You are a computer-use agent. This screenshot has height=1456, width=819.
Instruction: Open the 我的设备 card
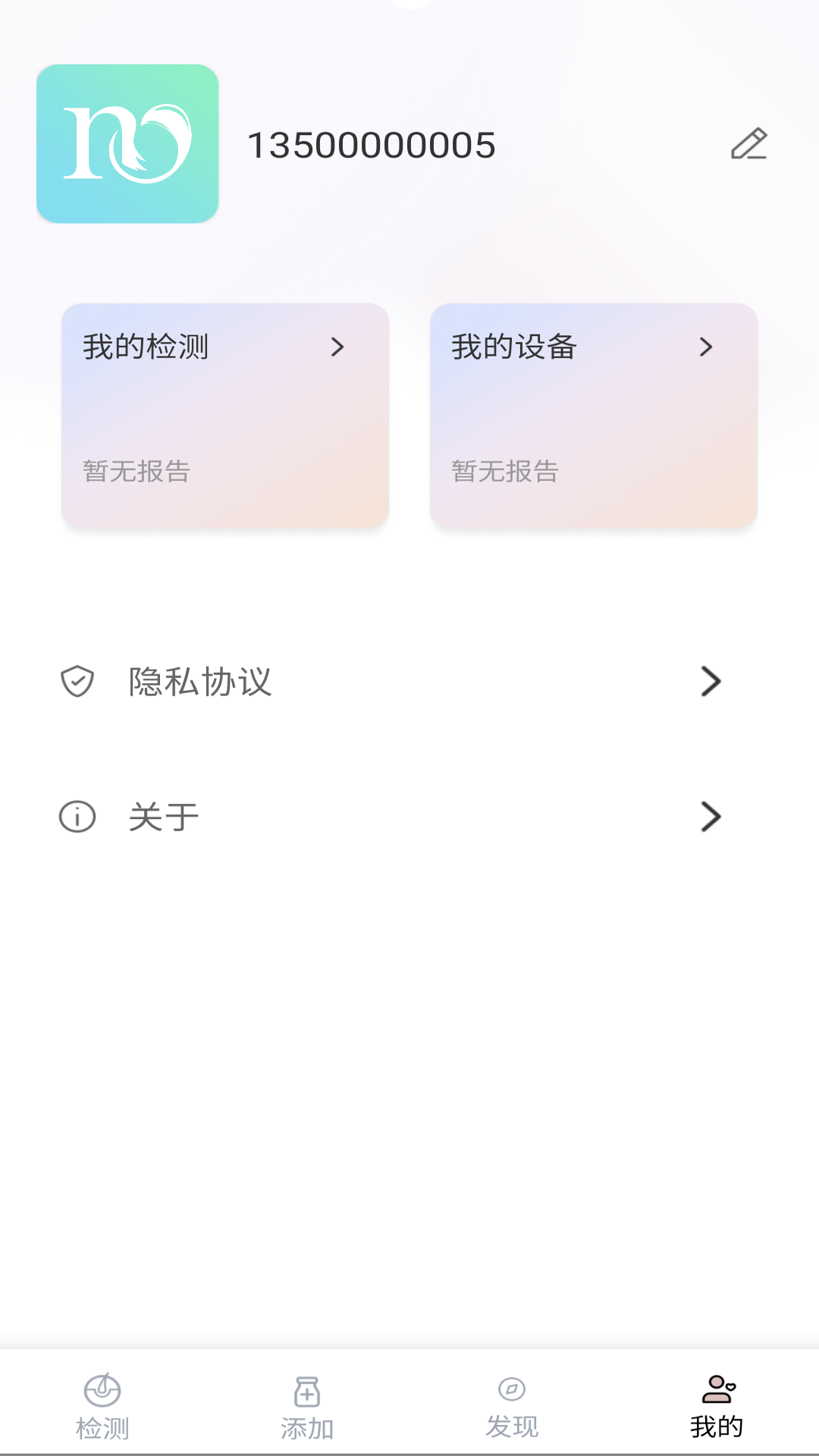click(594, 415)
